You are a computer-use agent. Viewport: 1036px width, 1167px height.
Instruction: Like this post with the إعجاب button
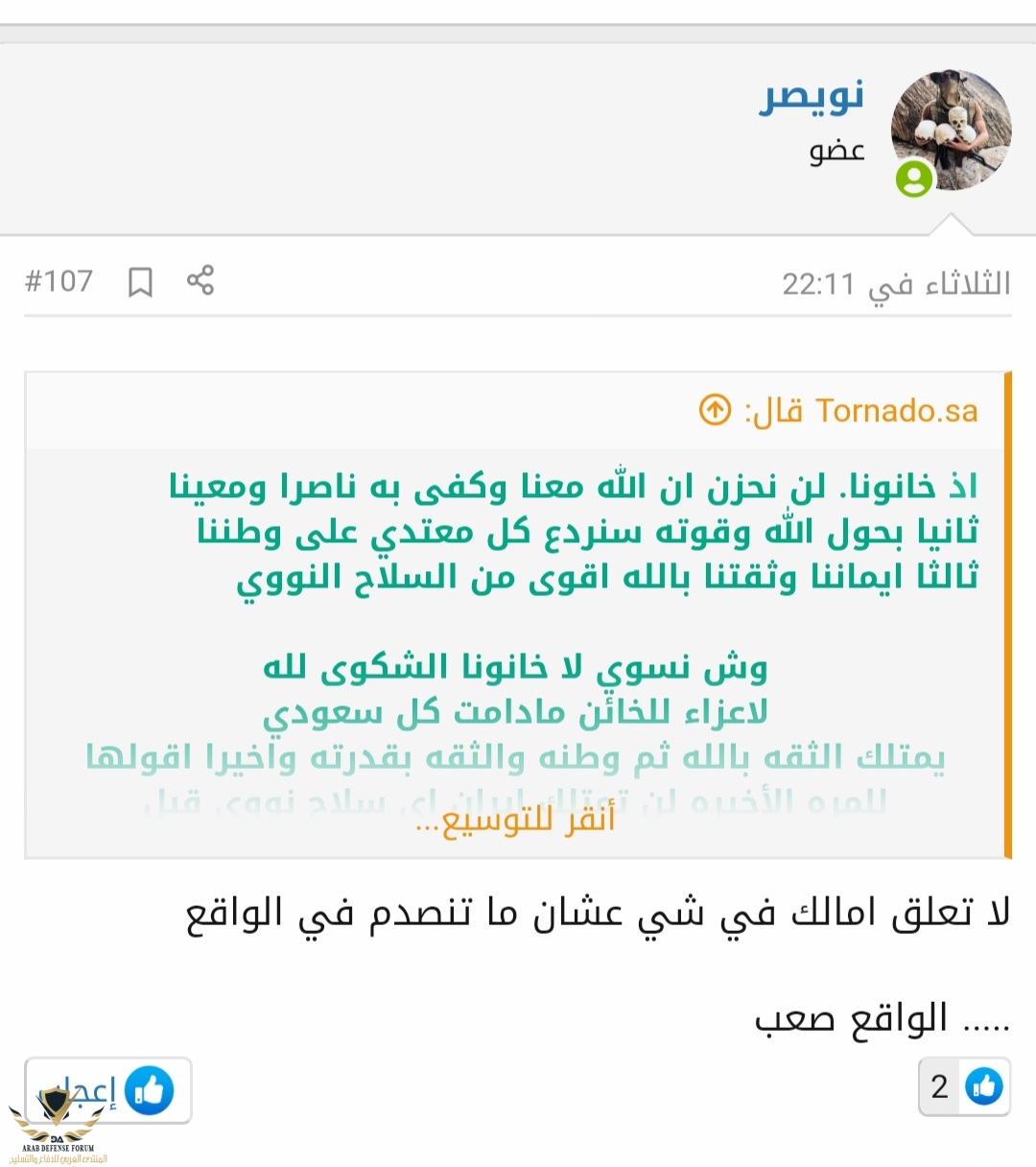point(107,1090)
